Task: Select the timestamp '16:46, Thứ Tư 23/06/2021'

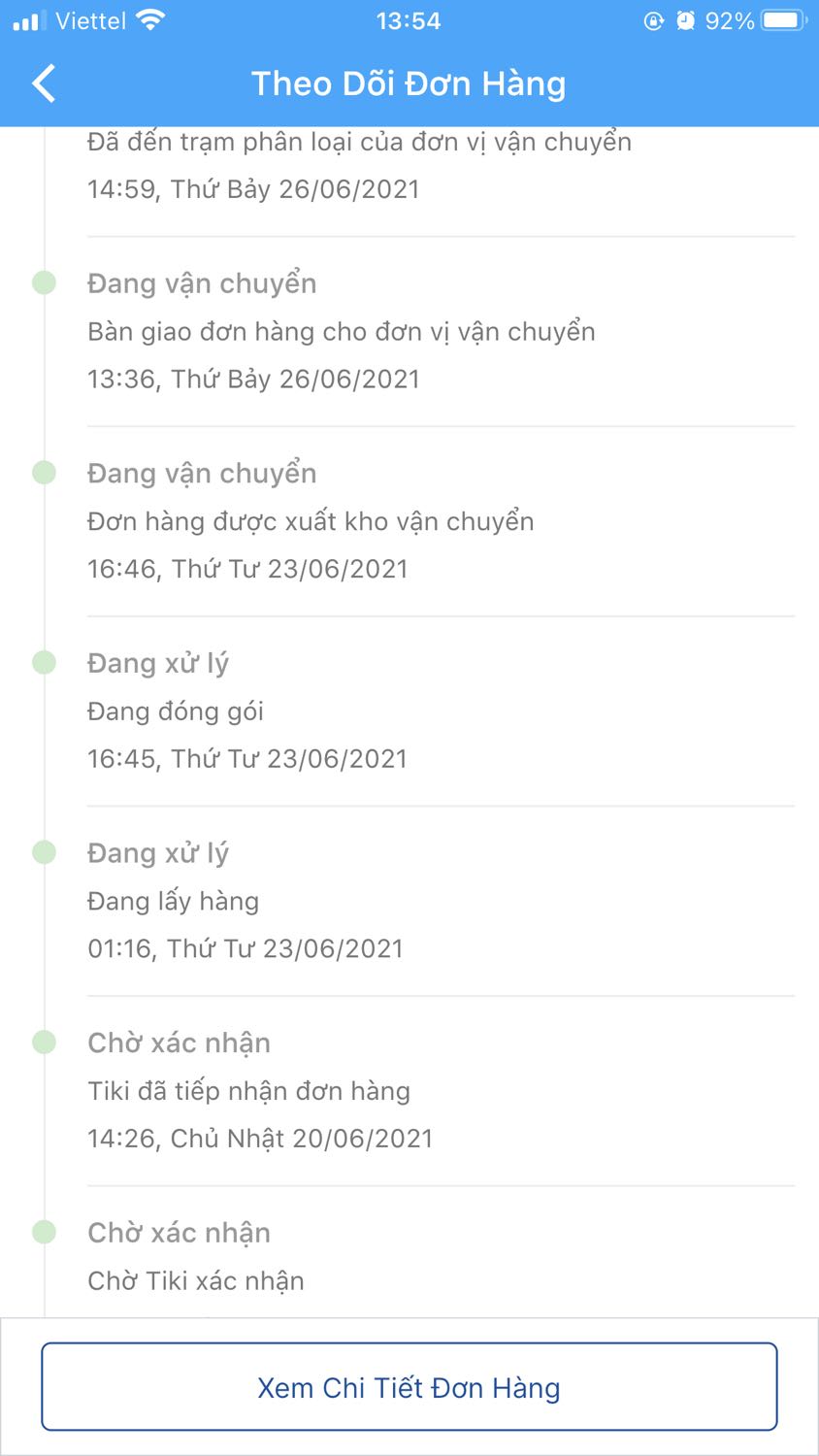Action: [x=246, y=568]
